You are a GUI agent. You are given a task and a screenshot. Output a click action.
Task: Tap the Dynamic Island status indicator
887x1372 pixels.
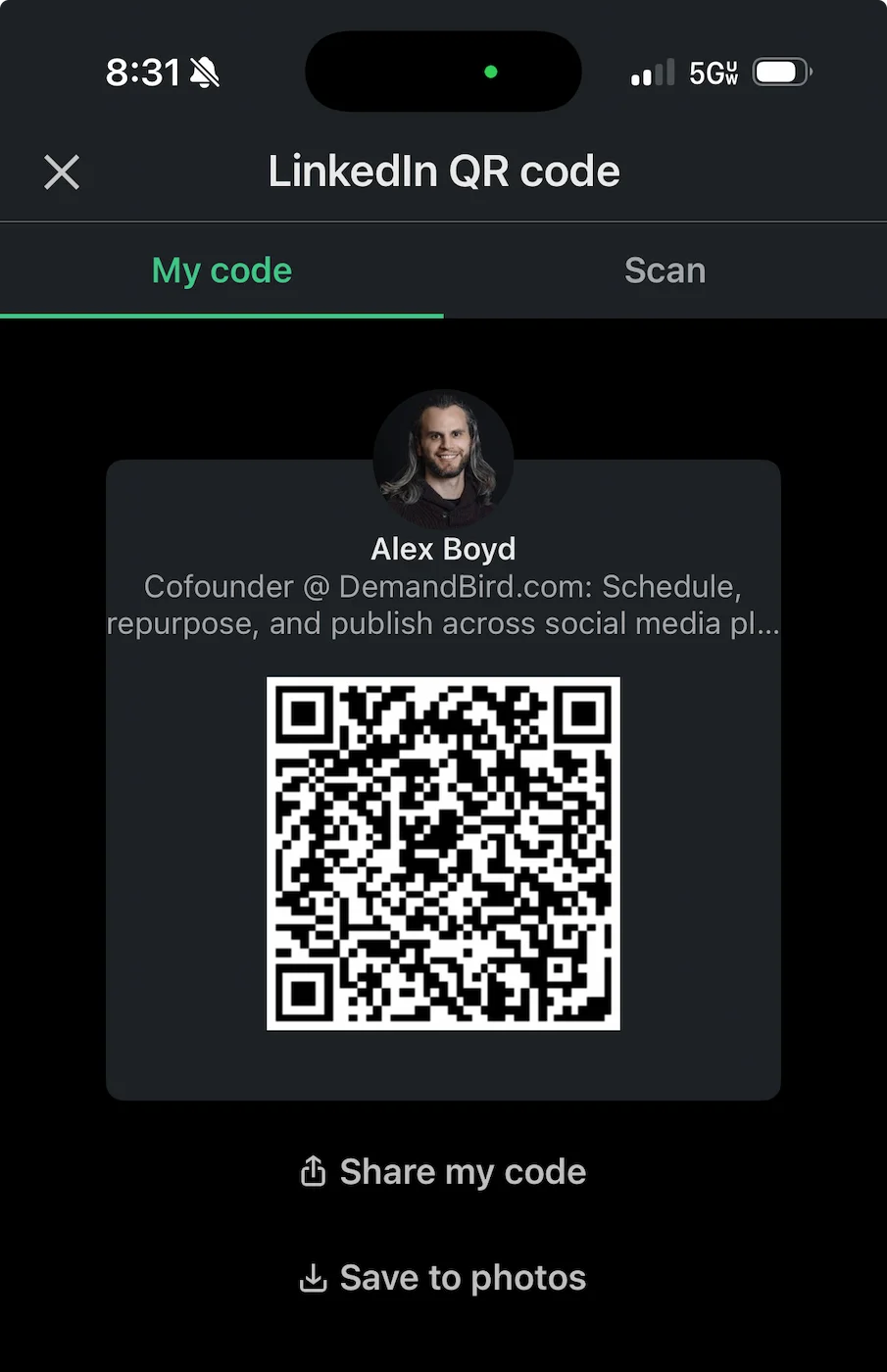(x=443, y=71)
